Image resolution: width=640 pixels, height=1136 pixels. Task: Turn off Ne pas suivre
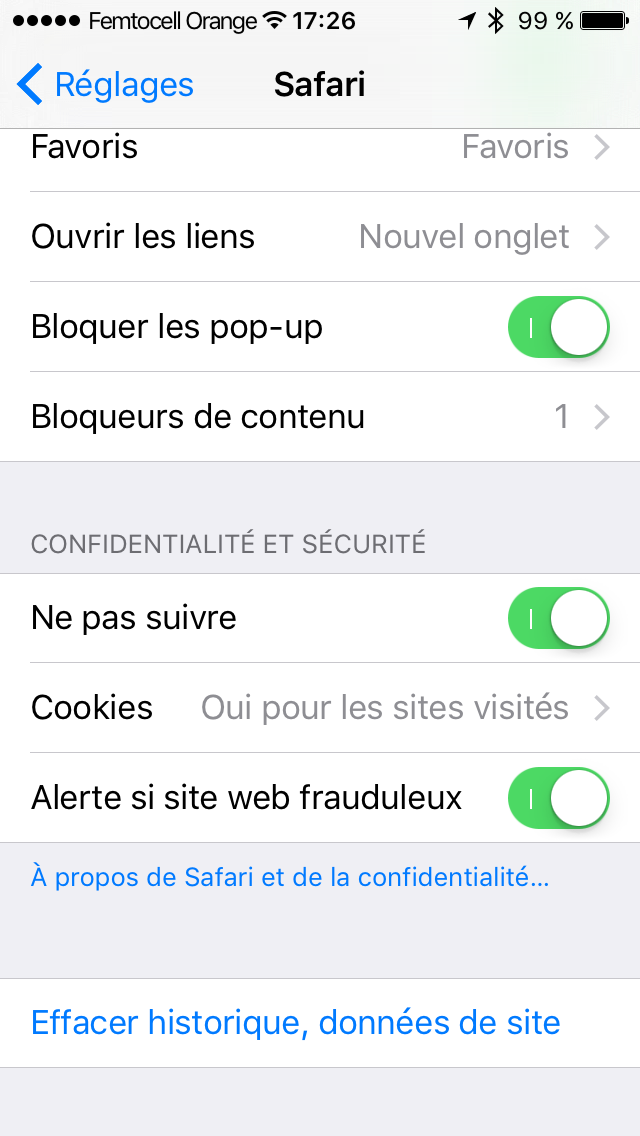point(558,618)
